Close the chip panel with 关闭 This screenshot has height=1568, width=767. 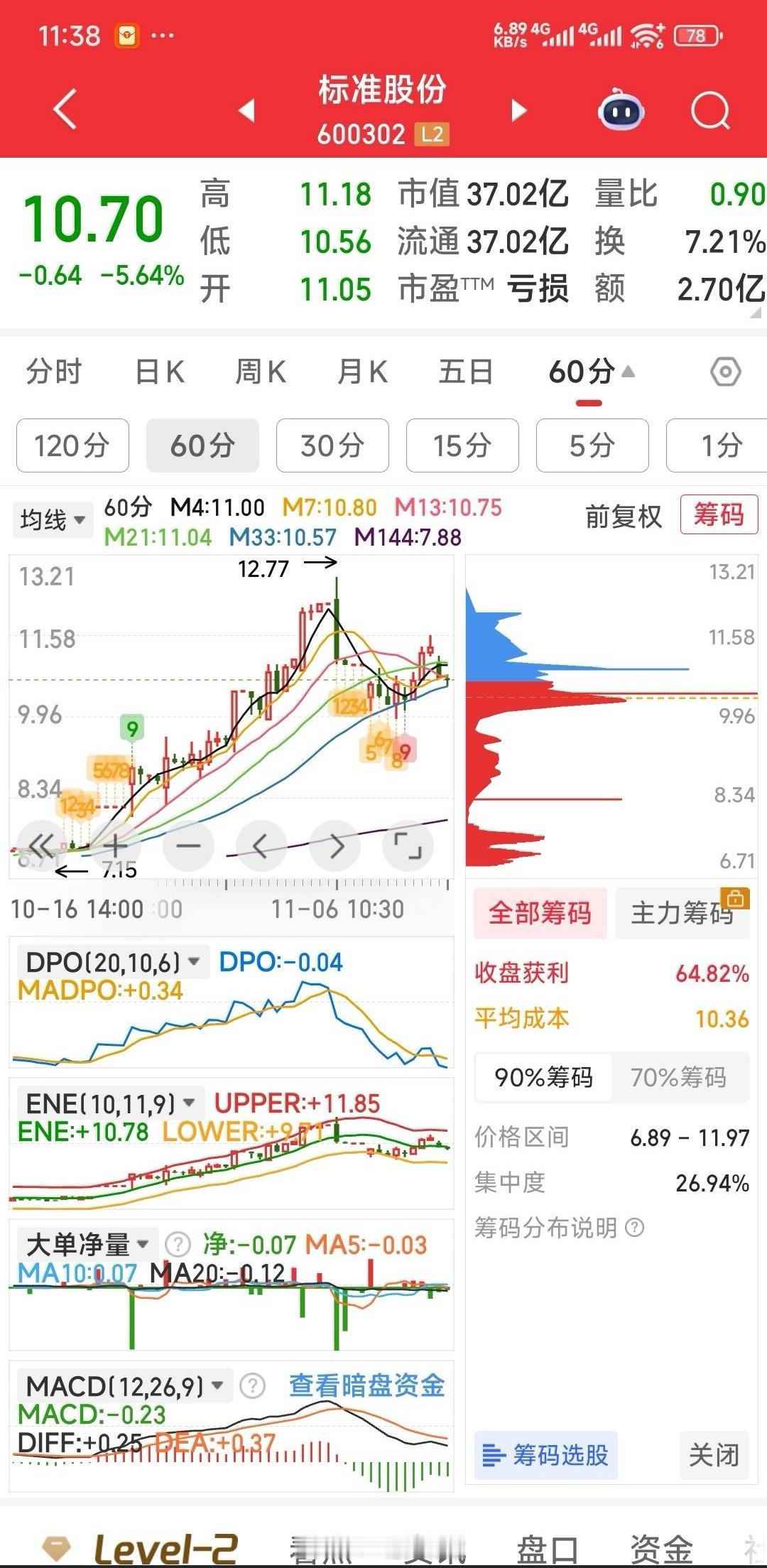point(714,1455)
